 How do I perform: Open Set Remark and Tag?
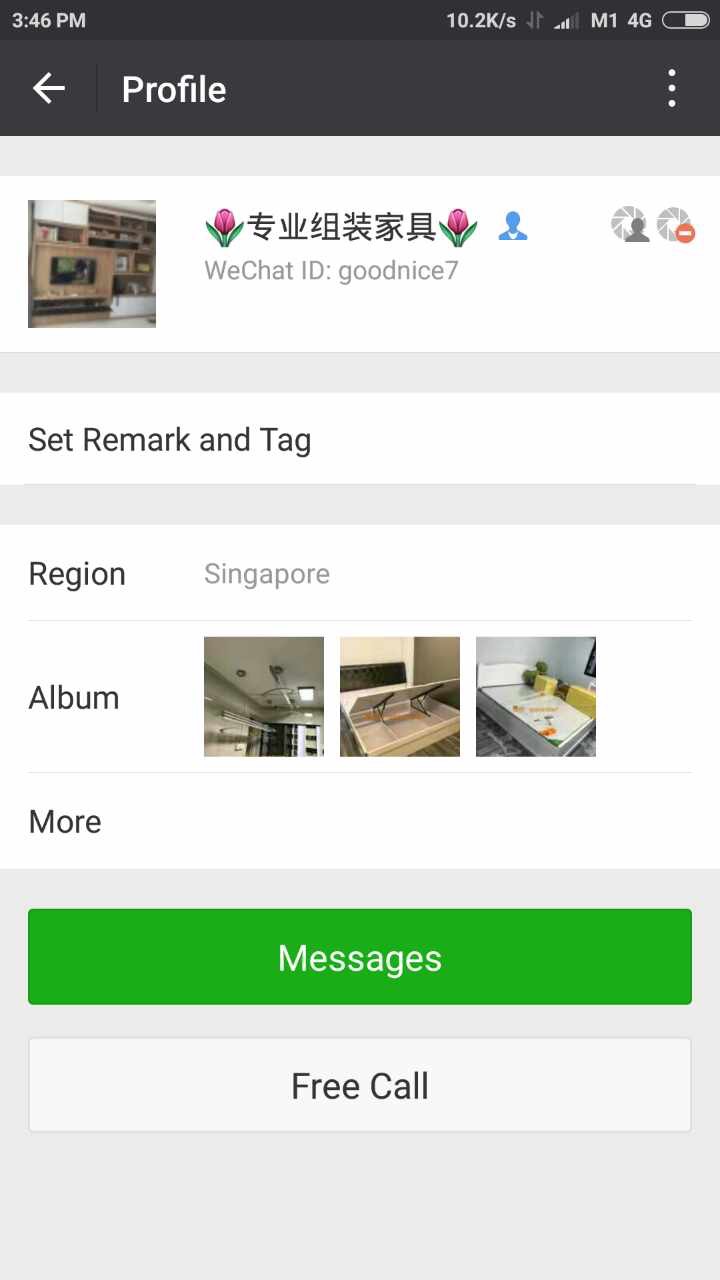click(360, 440)
